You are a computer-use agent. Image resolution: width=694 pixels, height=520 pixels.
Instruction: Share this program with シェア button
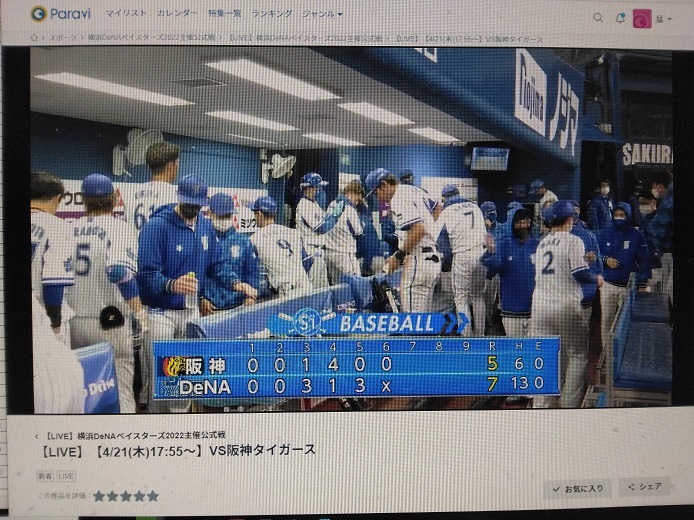pyautogui.click(x=644, y=487)
